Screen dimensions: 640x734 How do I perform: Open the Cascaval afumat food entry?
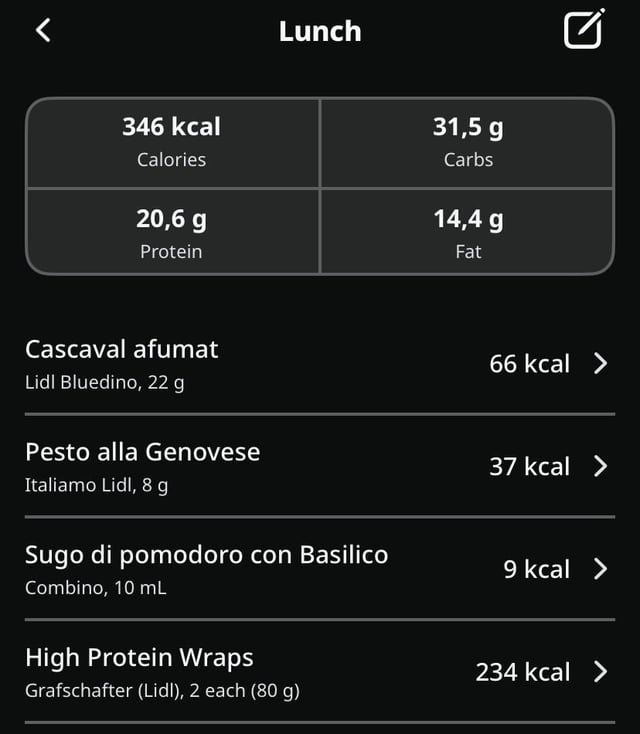(x=319, y=364)
